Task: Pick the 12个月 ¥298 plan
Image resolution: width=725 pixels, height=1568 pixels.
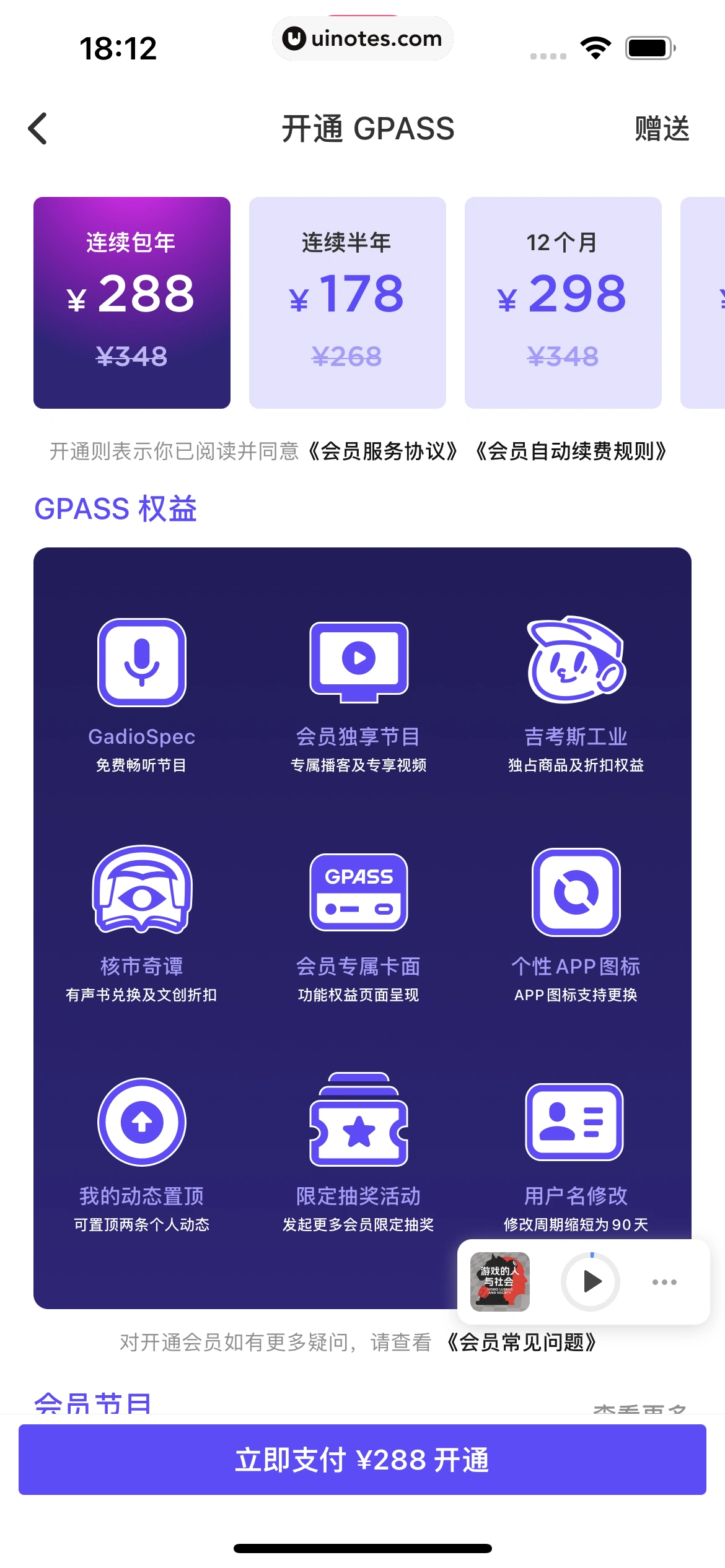Action: pyautogui.click(x=563, y=302)
